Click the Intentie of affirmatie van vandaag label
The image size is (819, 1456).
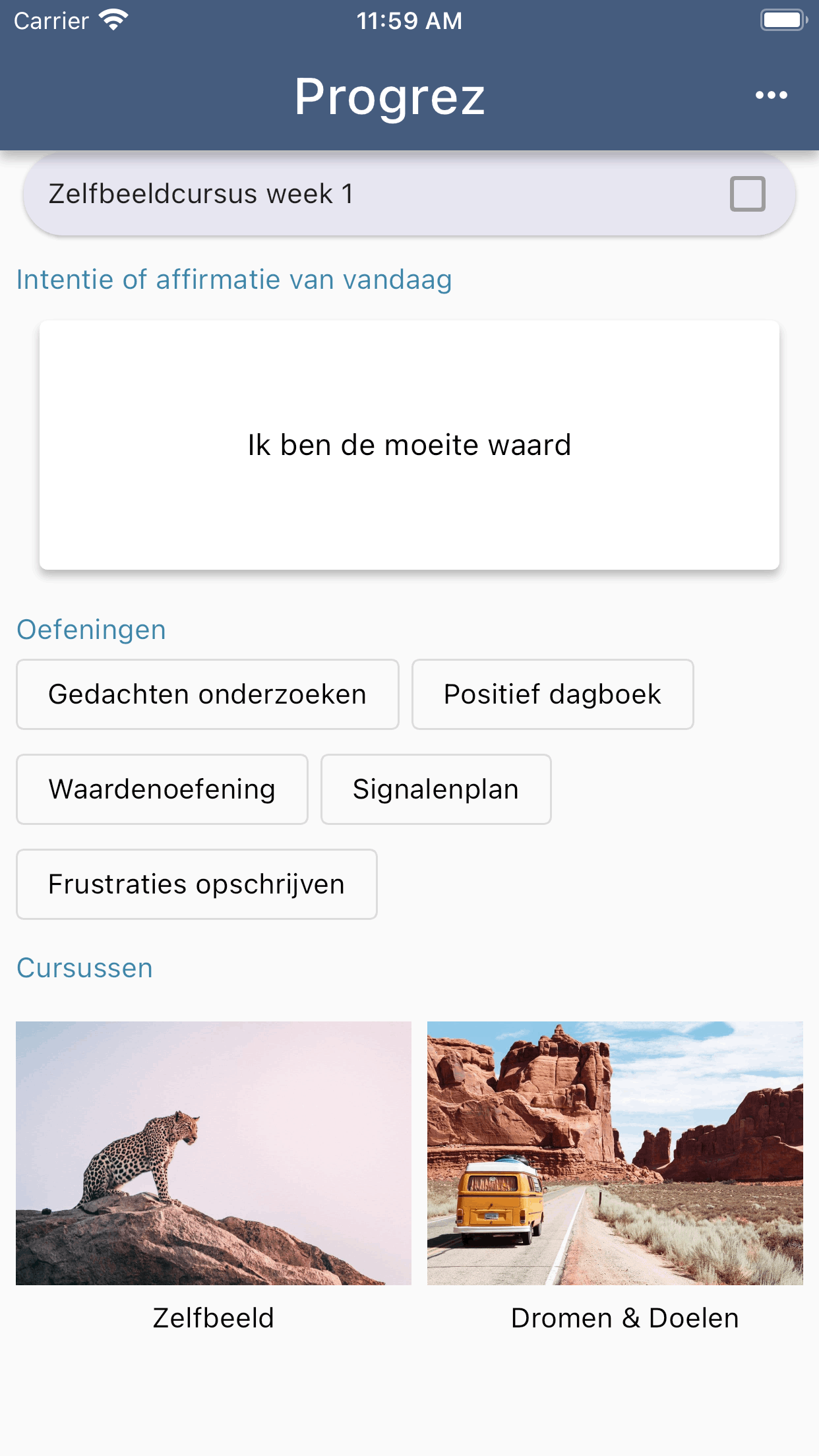(x=234, y=279)
